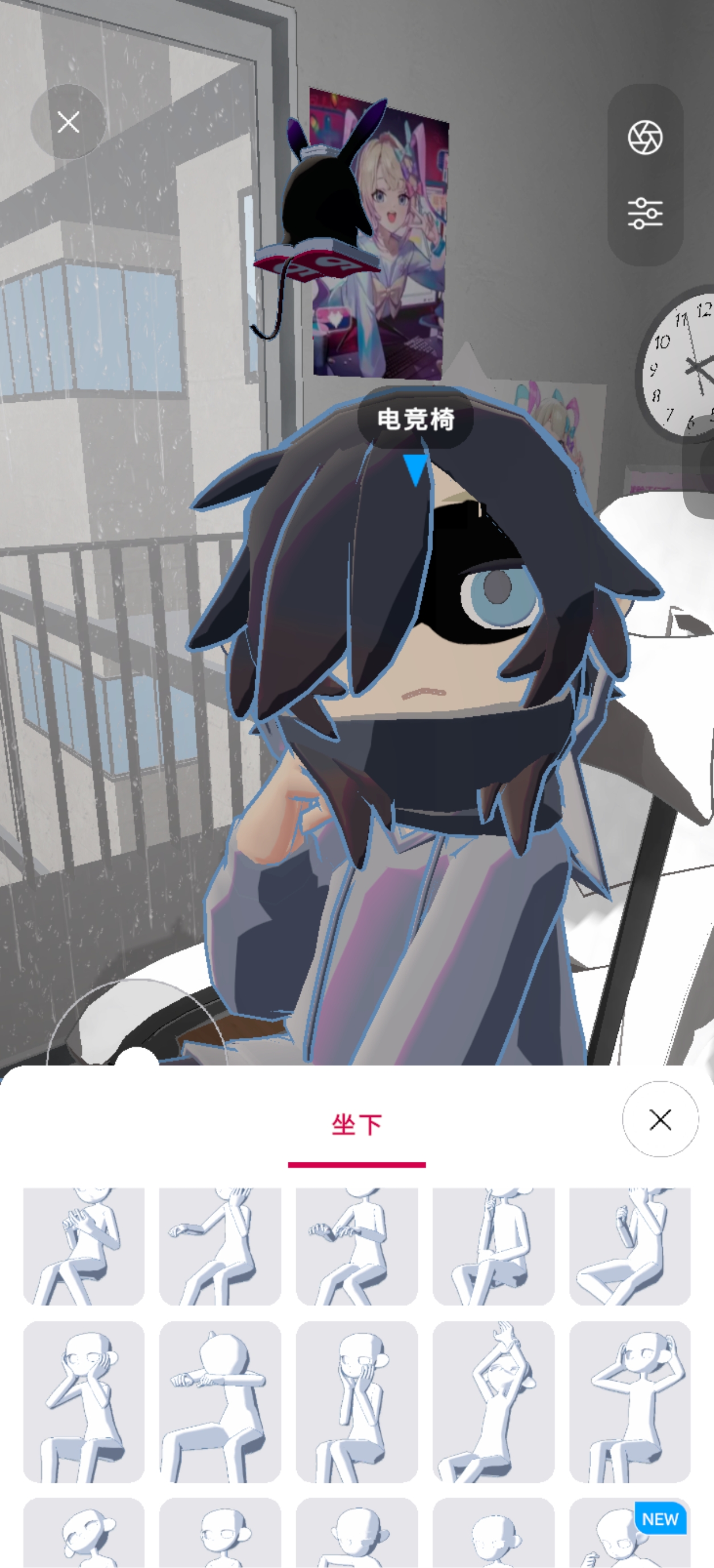
Task: Tap the 电竞椅 label bubble
Action: (416, 419)
